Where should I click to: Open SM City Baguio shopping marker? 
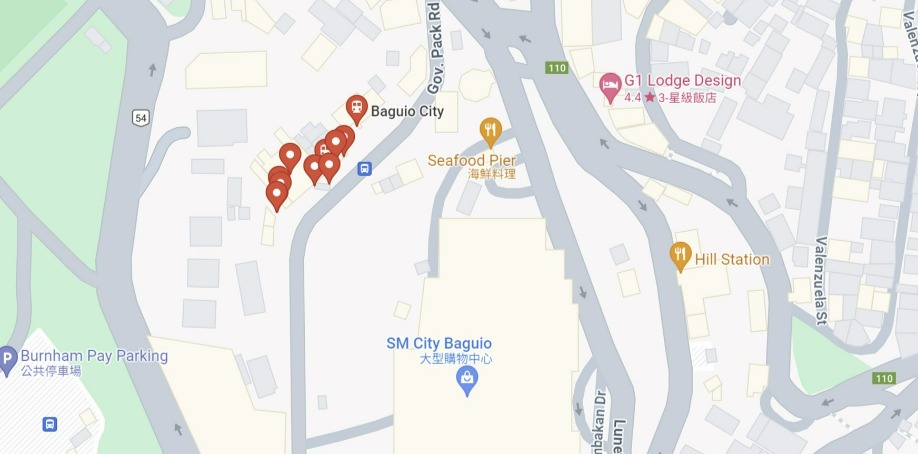pos(466,379)
